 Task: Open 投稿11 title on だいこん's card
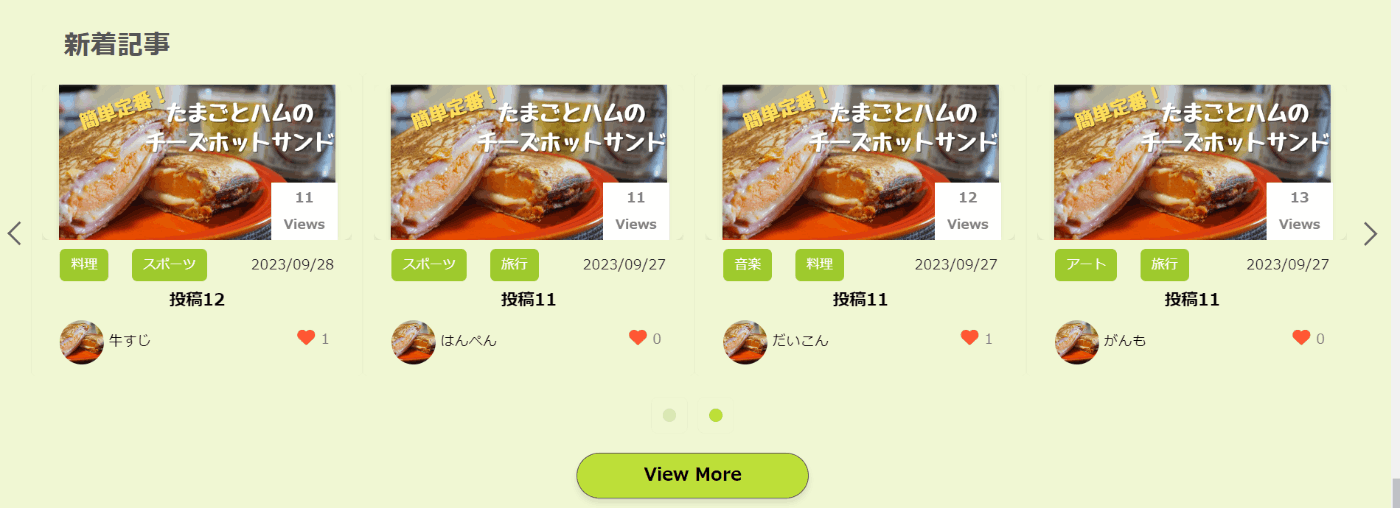(x=860, y=299)
